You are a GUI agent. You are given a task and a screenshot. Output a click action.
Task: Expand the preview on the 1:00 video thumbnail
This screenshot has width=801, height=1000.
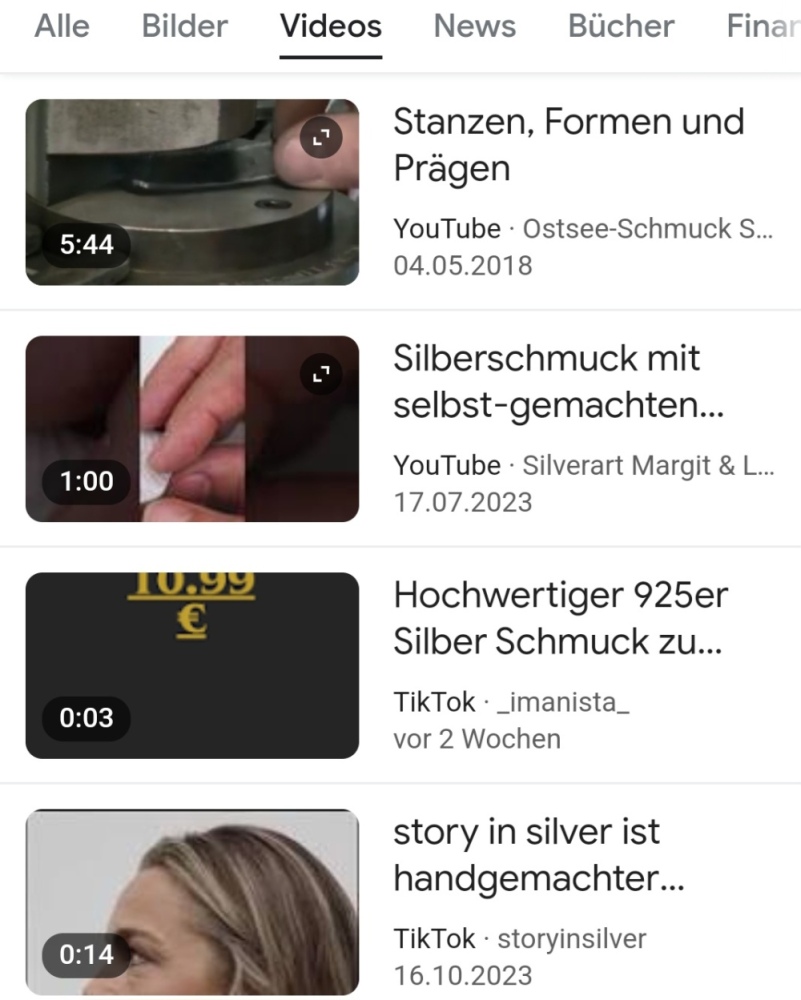pyautogui.click(x=321, y=375)
